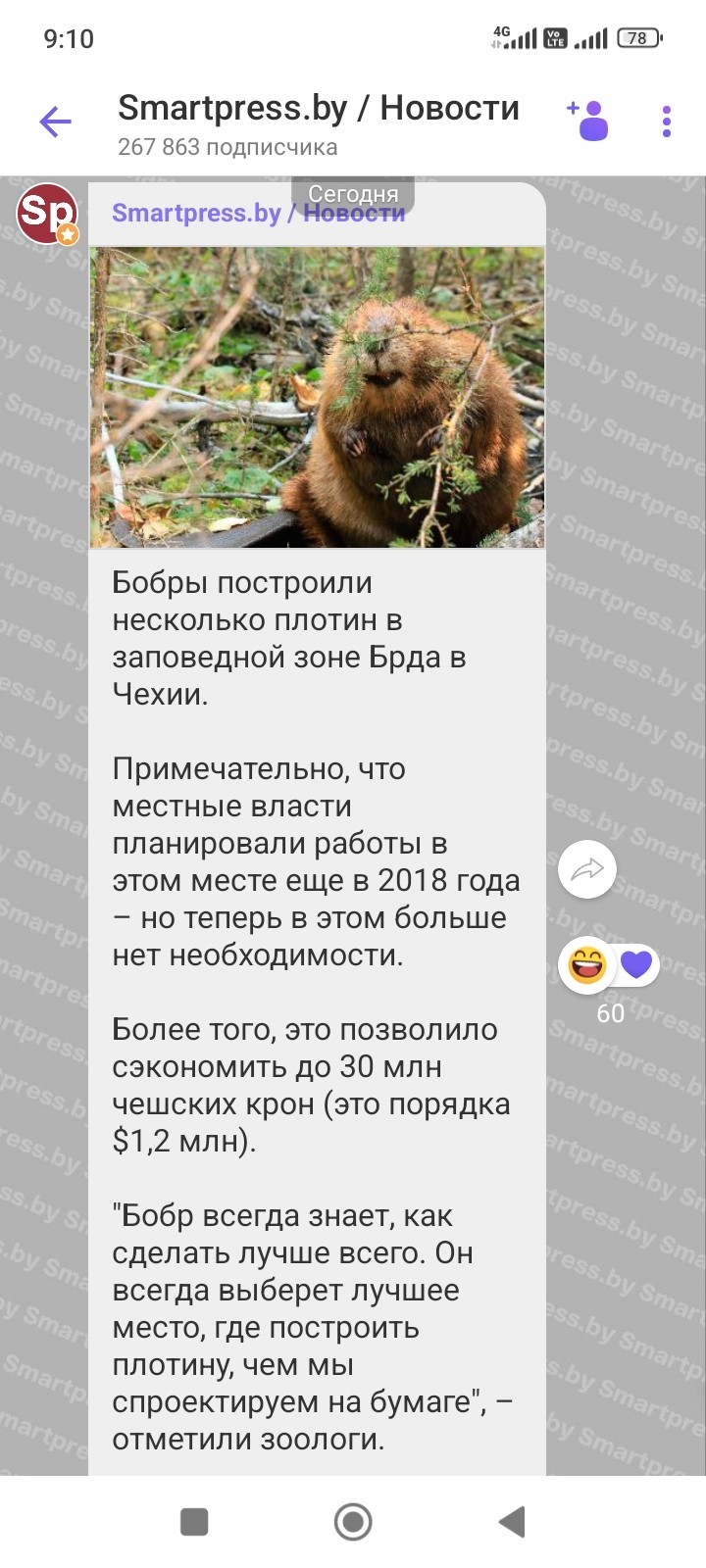Open the Smartpress.by sender avatar
Image resolution: width=706 pixels, height=1568 pixels.
click(x=46, y=213)
